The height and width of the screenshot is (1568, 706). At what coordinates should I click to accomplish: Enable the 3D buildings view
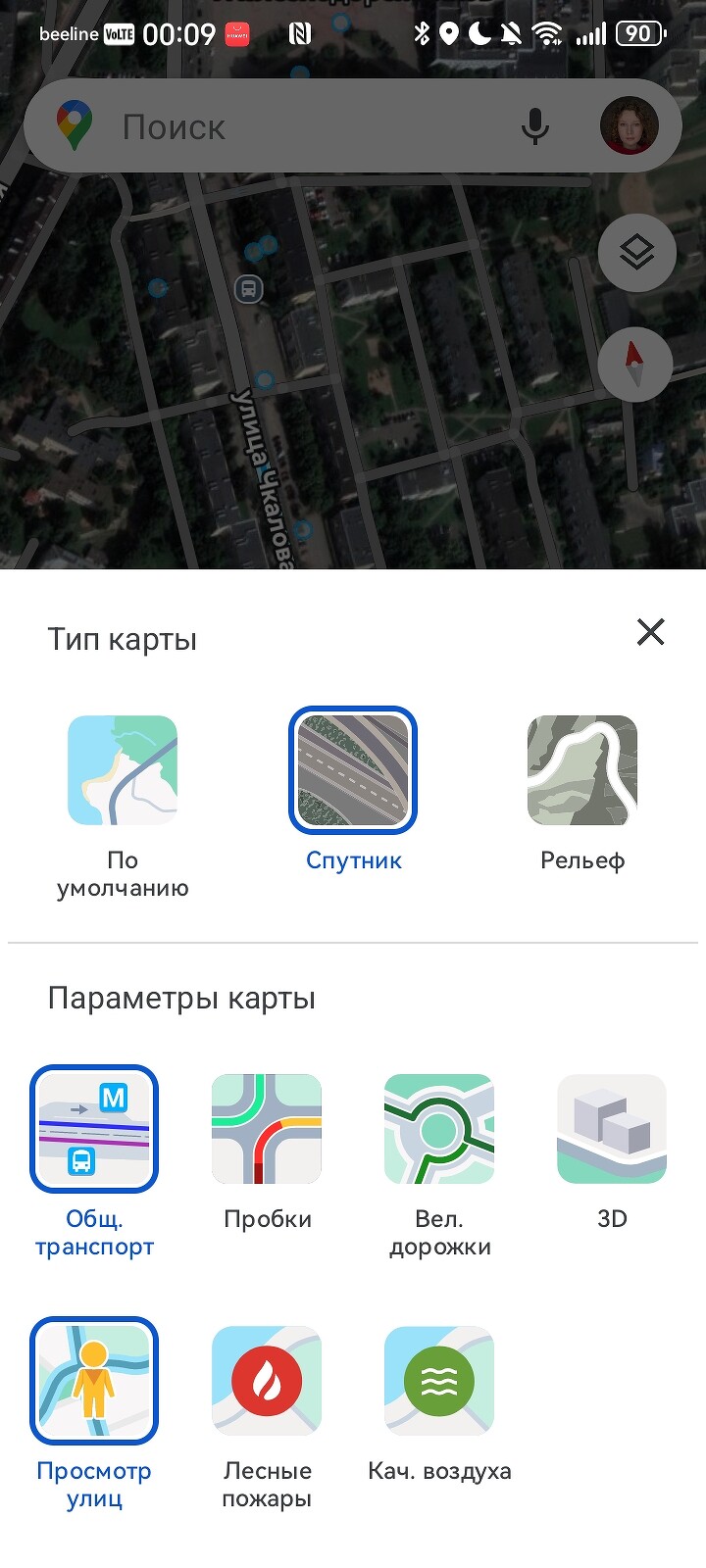[612, 1129]
